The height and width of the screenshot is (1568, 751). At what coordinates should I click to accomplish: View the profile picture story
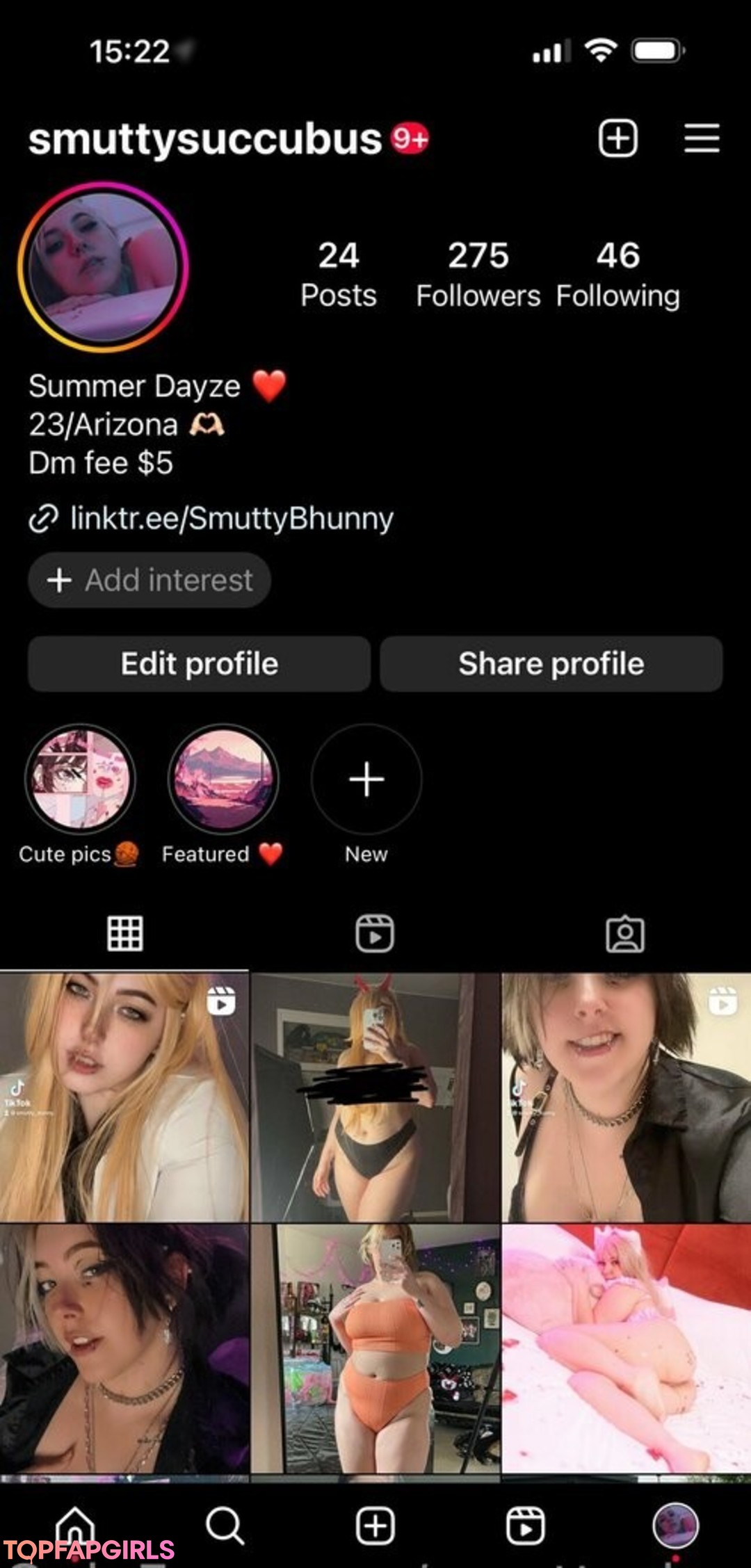pyautogui.click(x=103, y=267)
